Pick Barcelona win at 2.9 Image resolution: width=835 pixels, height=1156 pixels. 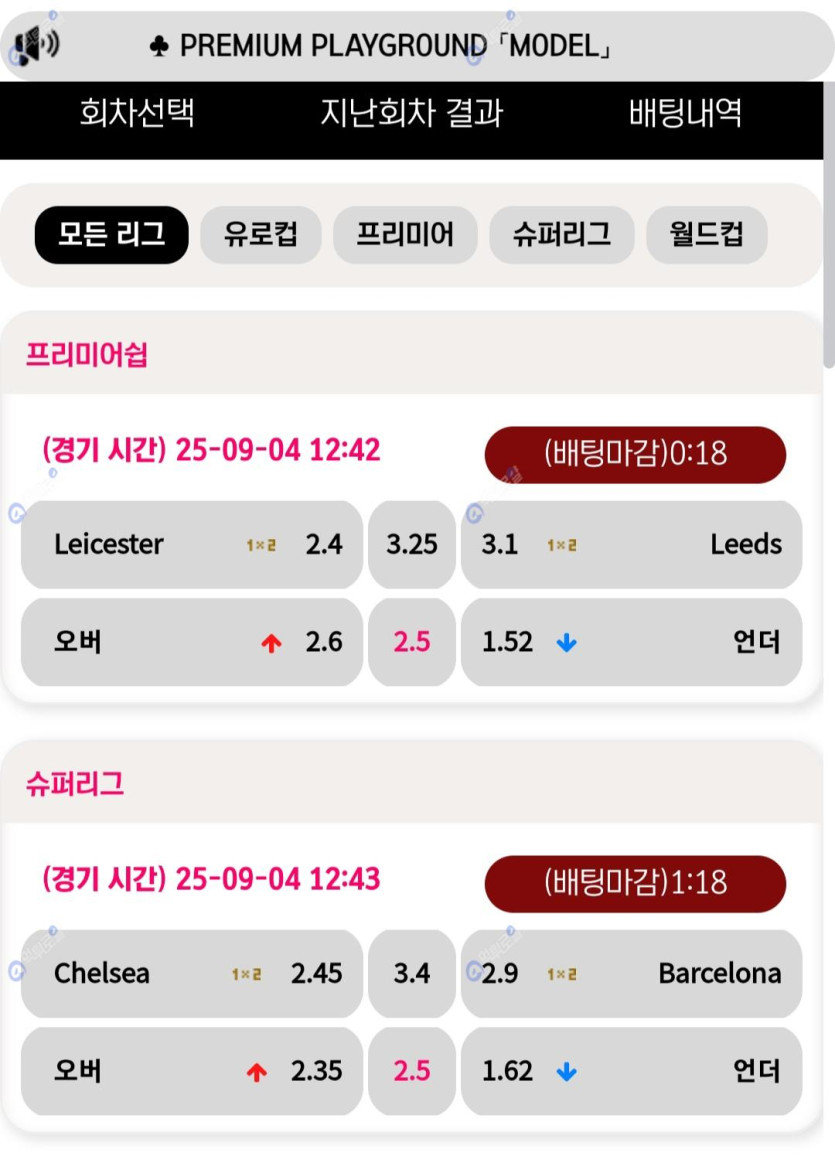(x=631, y=974)
